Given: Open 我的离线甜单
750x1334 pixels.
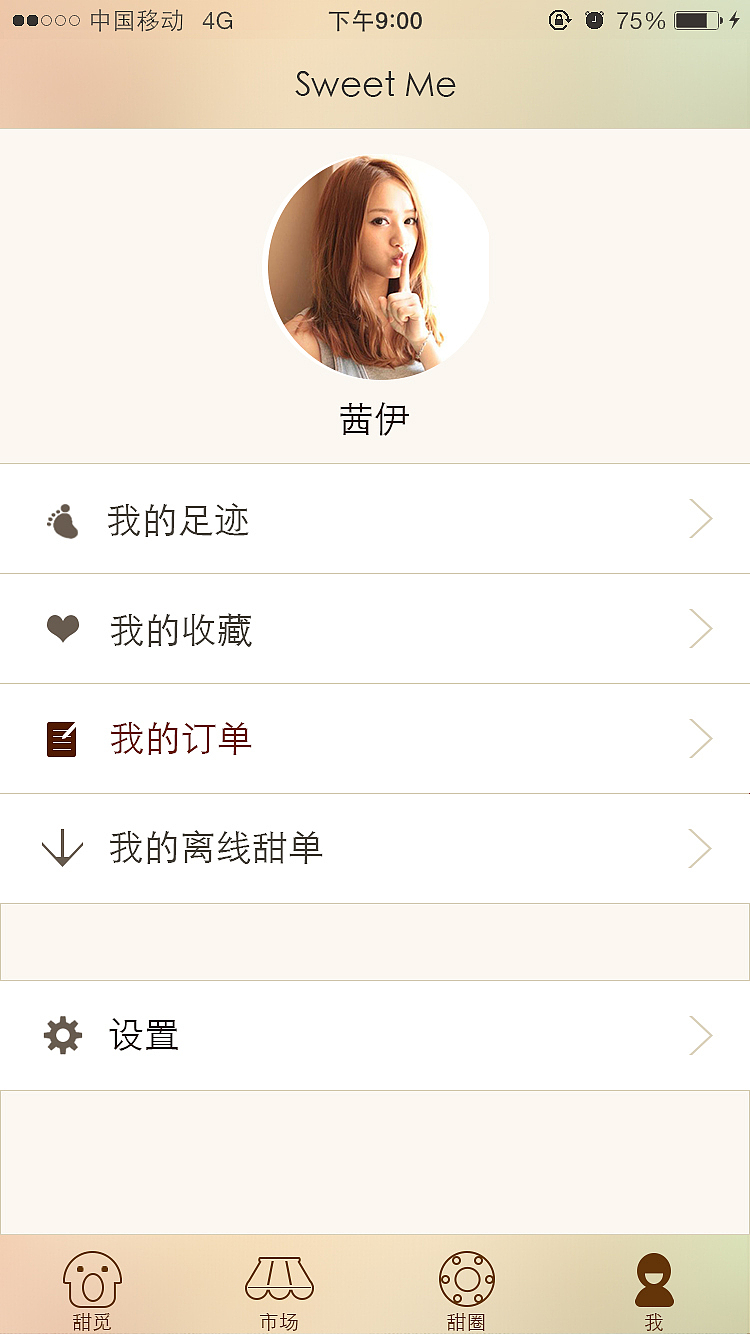Looking at the screenshot, I should point(375,848).
